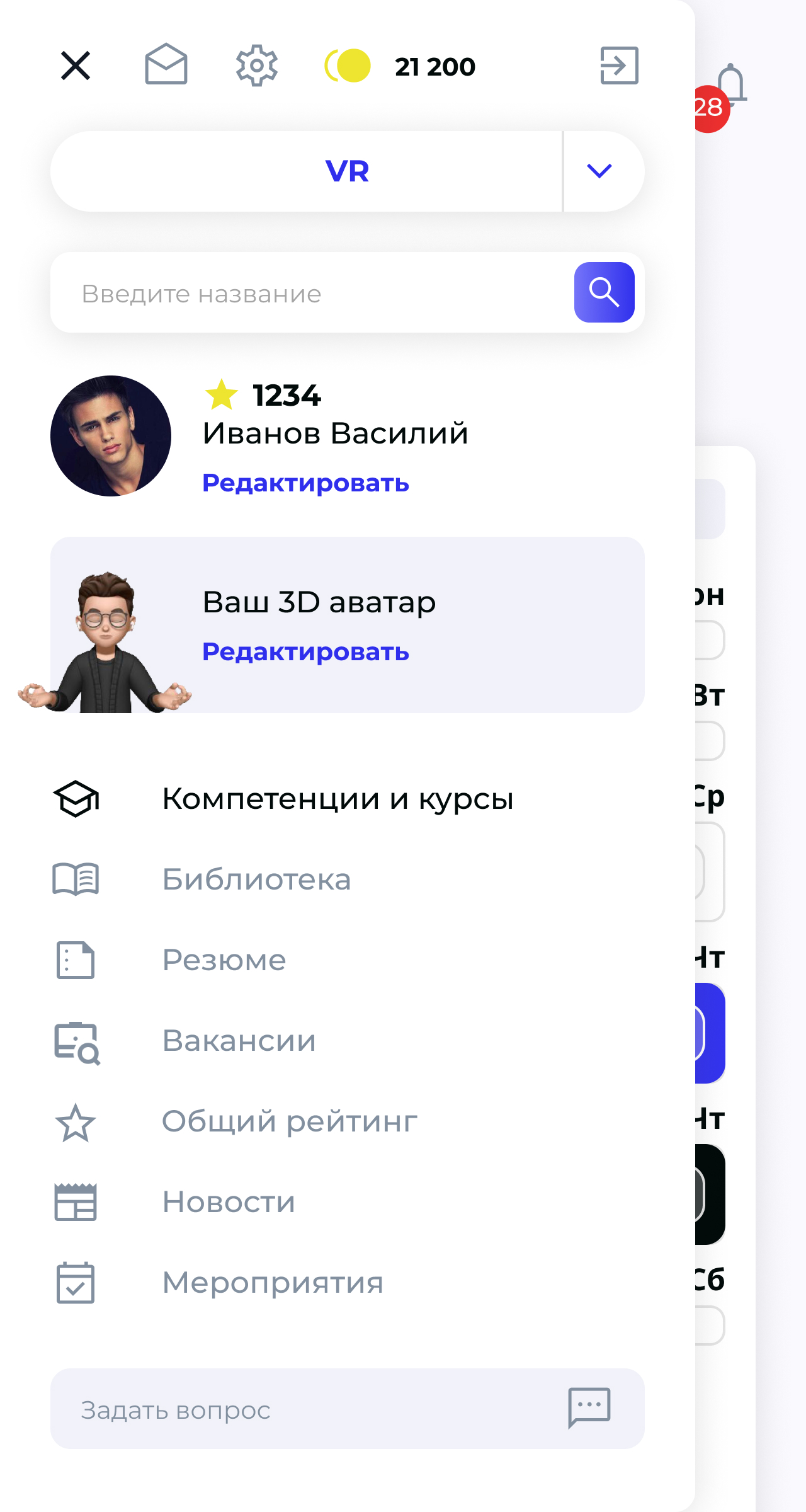The image size is (806, 1512).
Task: Open settings via the gear icon
Action: tap(256, 66)
